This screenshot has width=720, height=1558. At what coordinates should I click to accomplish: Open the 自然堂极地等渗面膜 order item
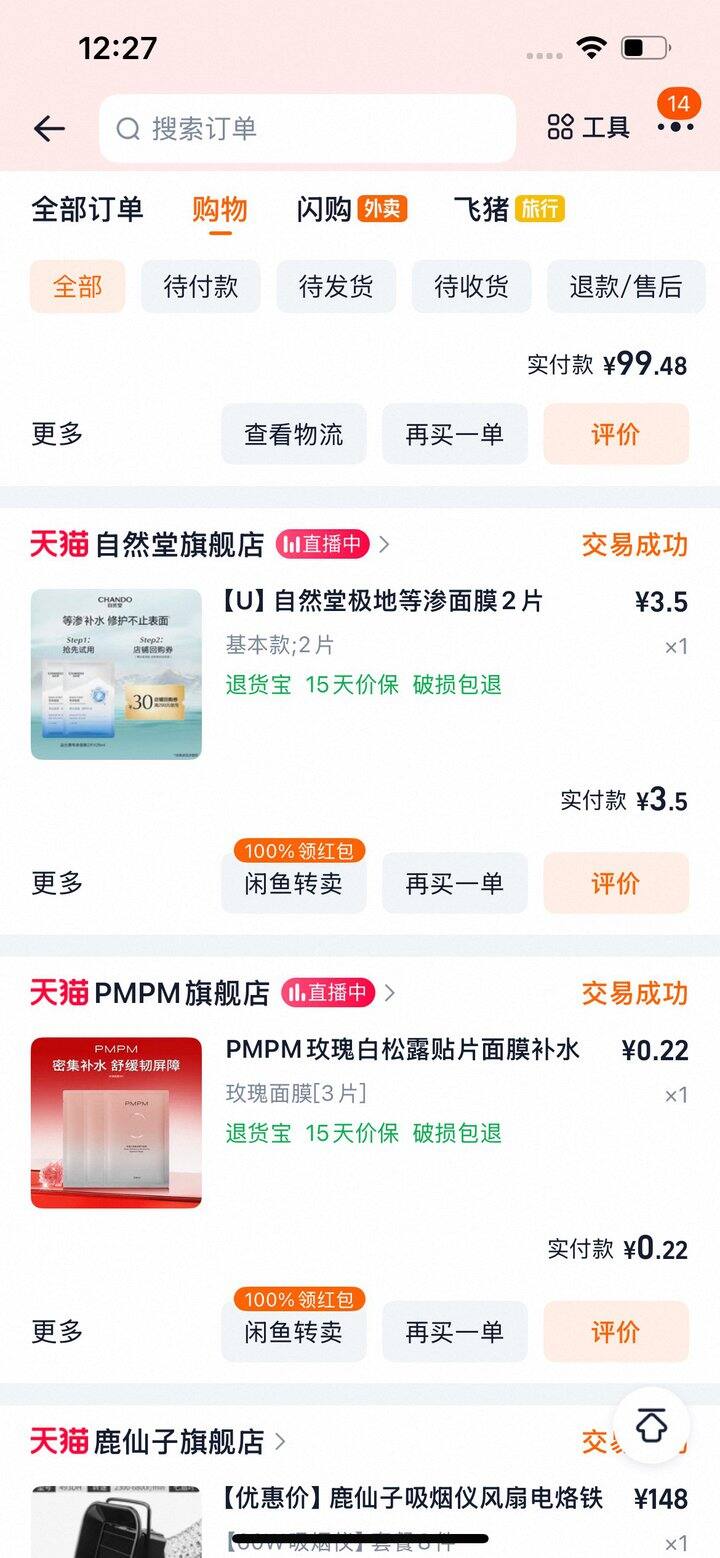coord(383,601)
